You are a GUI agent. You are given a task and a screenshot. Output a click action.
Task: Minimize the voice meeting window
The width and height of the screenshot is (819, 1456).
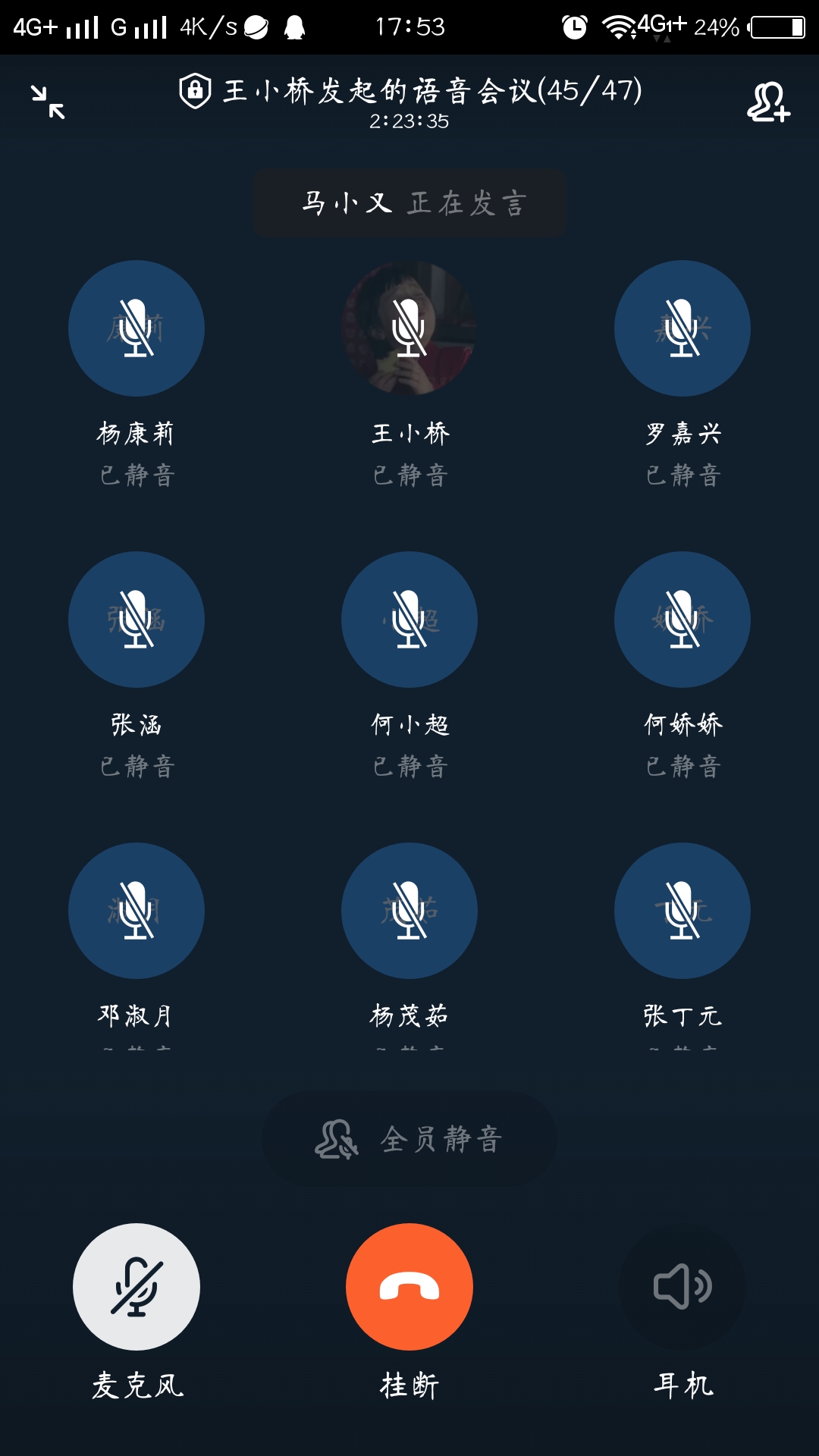[48, 102]
